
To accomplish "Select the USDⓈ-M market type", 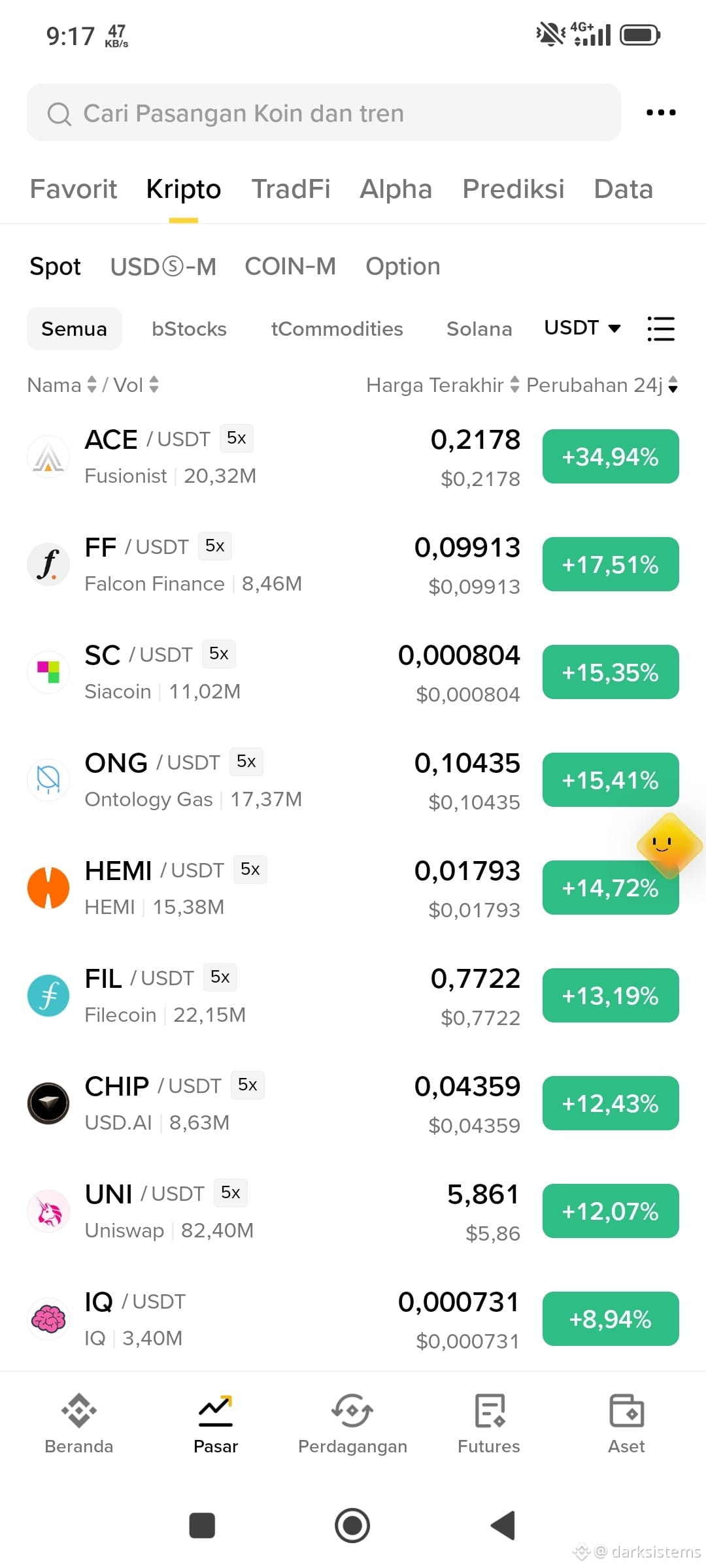I will coord(163,267).
